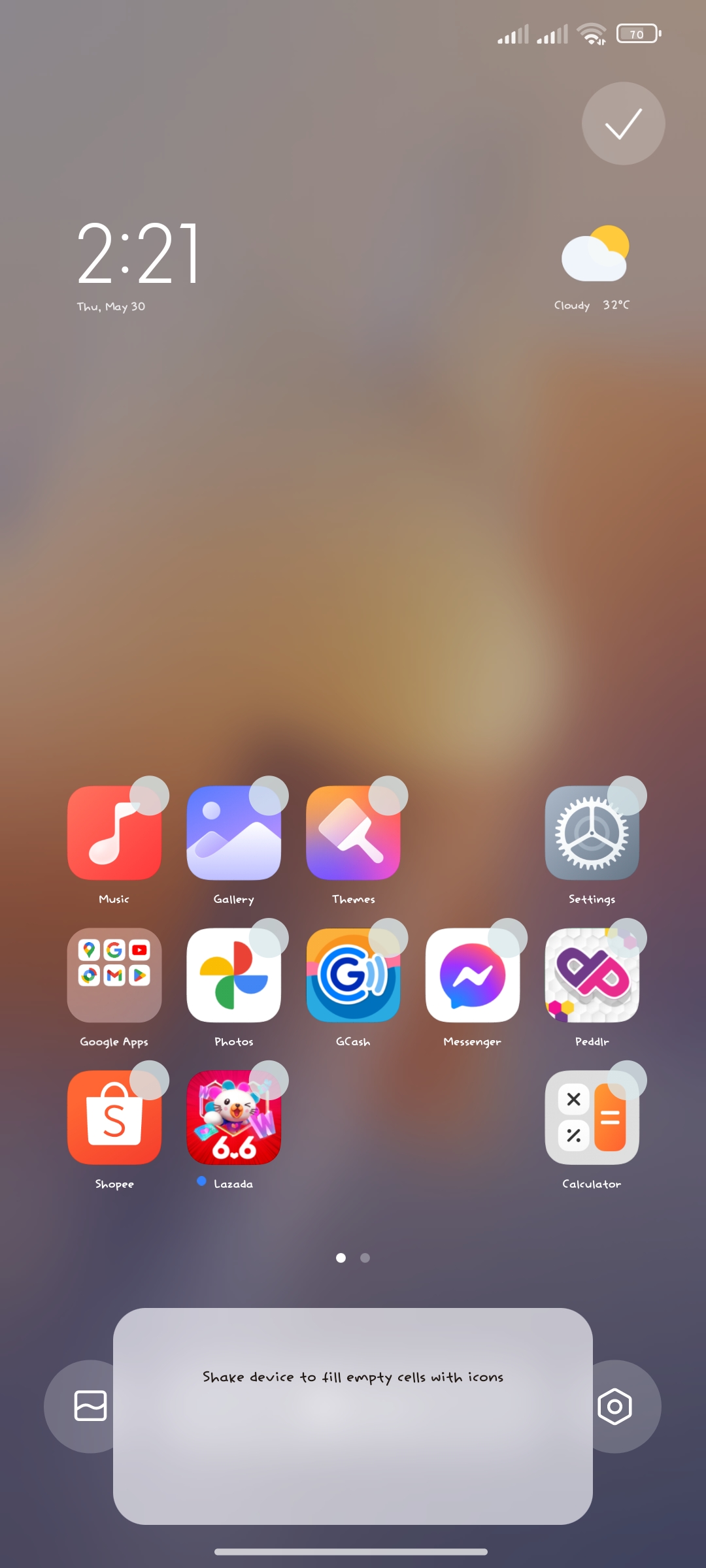Select the Peddlr app icon
Viewport: 706px width, 1568px height.
point(592,975)
